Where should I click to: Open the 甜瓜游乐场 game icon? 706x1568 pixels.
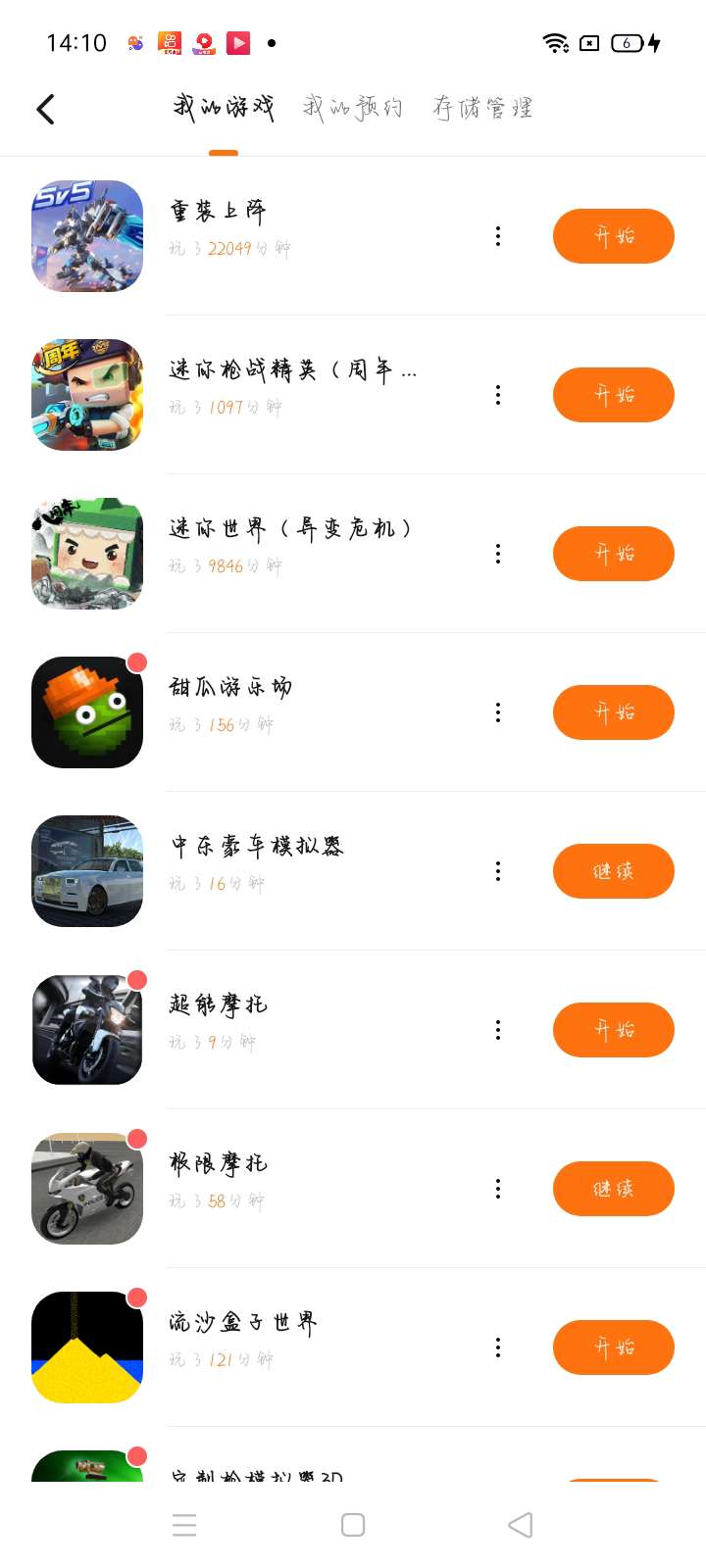pos(87,712)
